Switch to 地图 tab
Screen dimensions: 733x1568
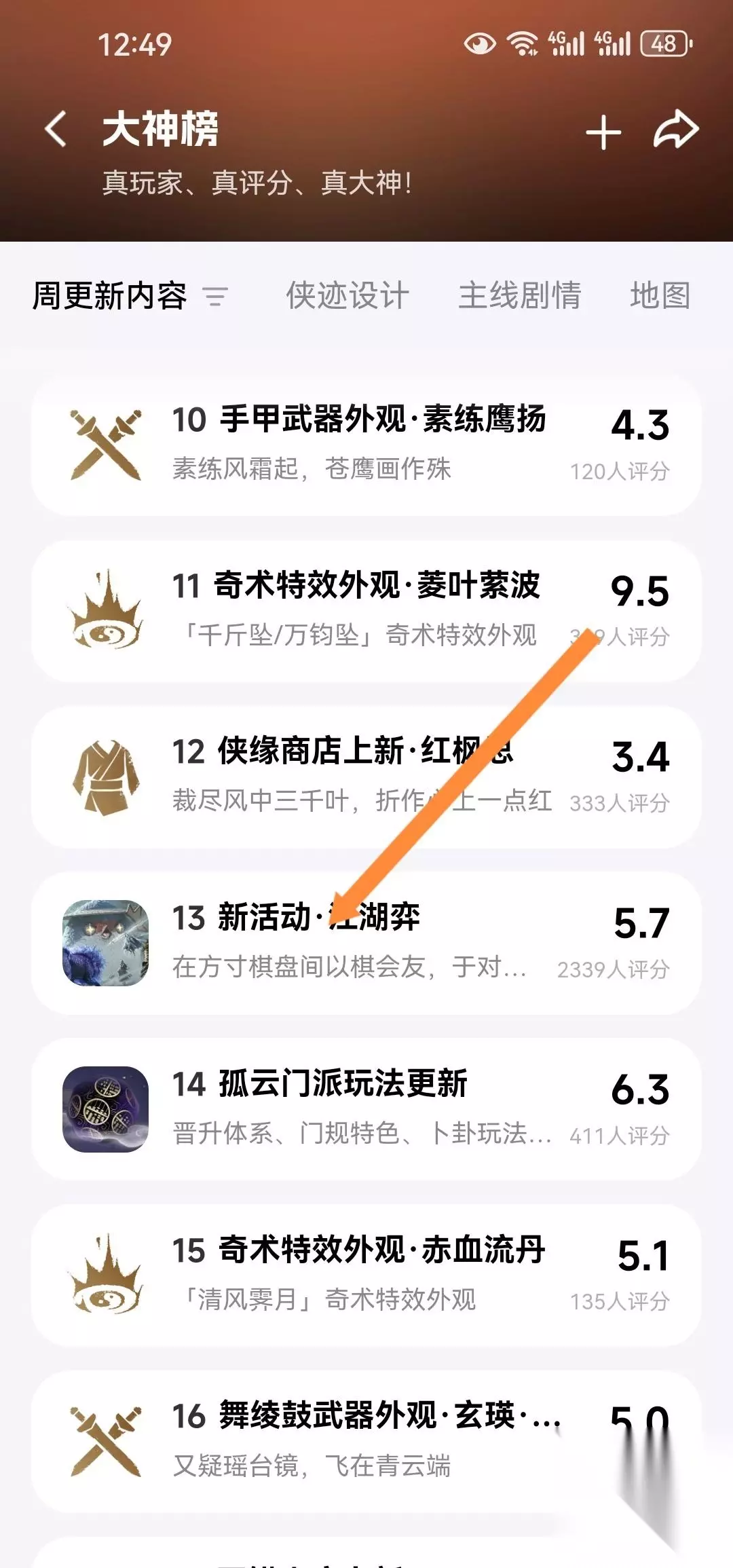(660, 296)
